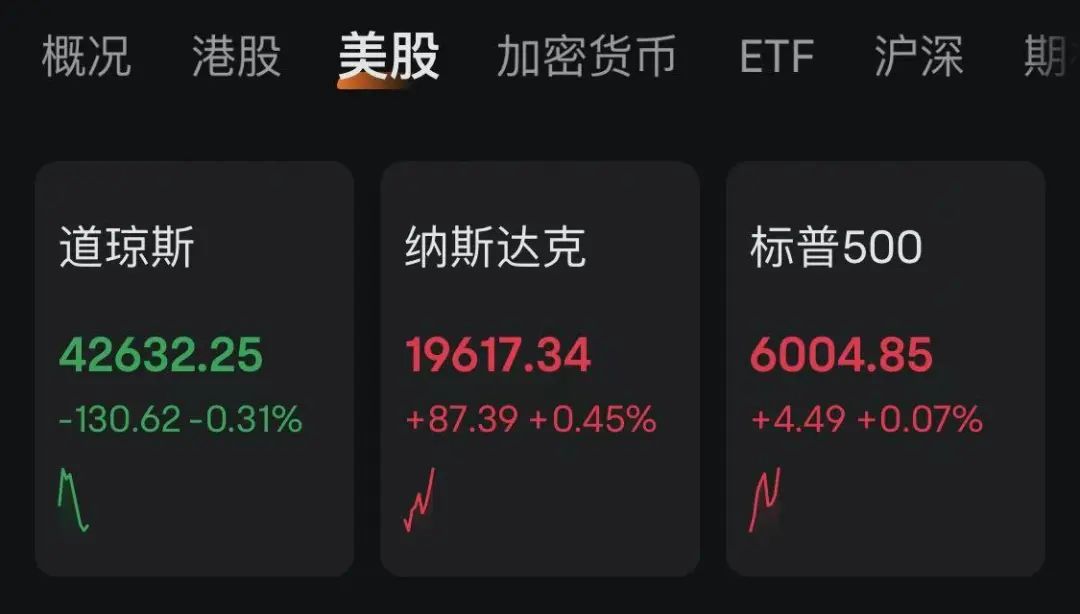Viewport: 1080px width, 614px height.
Task: Open the 道琼斯 index card
Action: (194, 368)
